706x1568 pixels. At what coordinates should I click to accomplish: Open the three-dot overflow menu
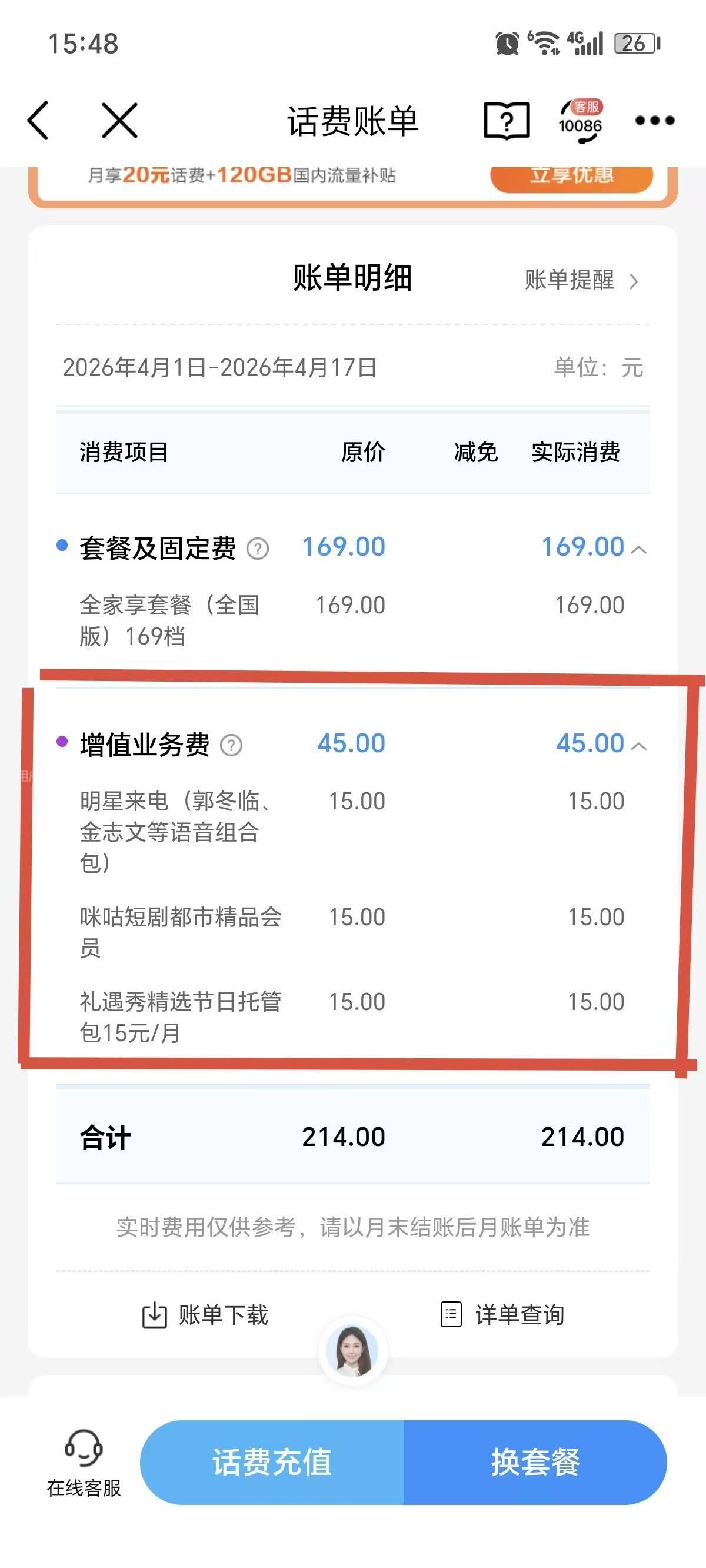pyautogui.click(x=655, y=121)
